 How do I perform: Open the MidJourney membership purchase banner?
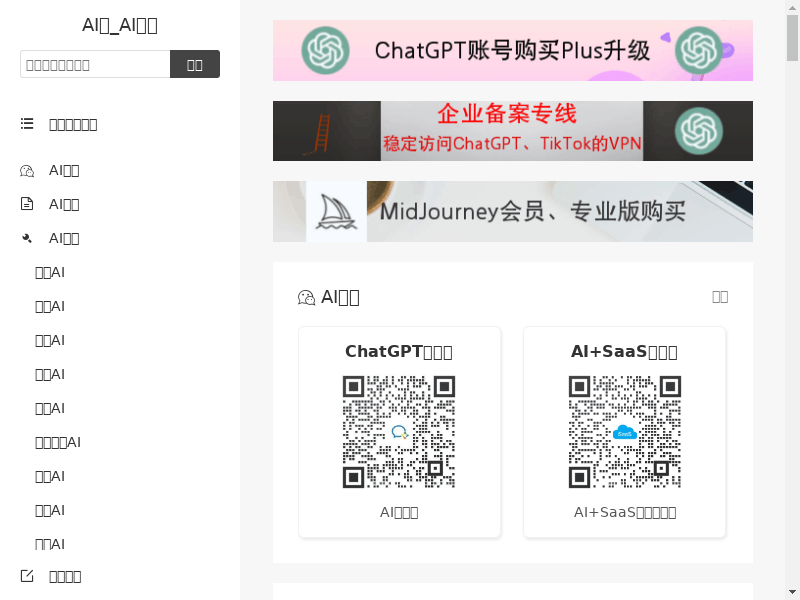point(512,211)
